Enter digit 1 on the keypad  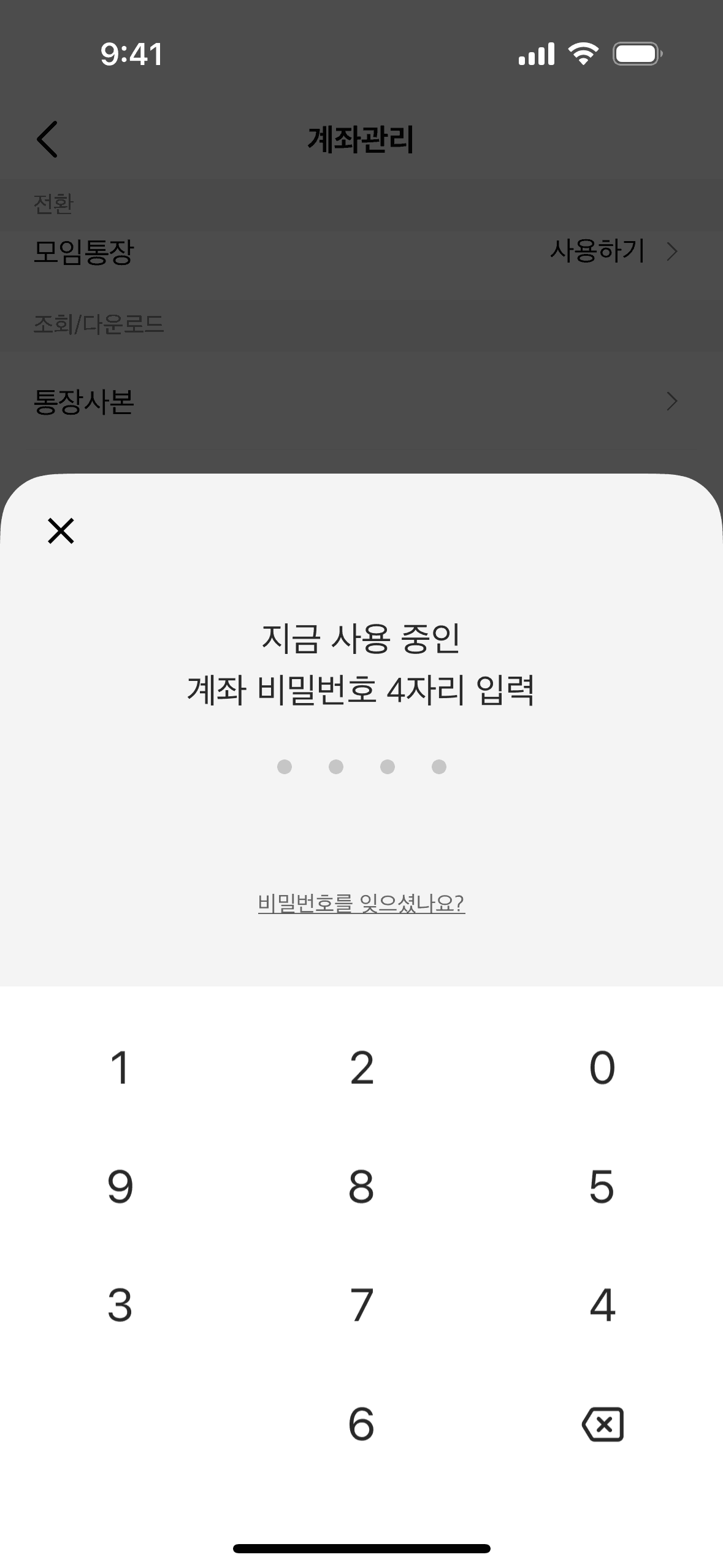pyautogui.click(x=120, y=1068)
